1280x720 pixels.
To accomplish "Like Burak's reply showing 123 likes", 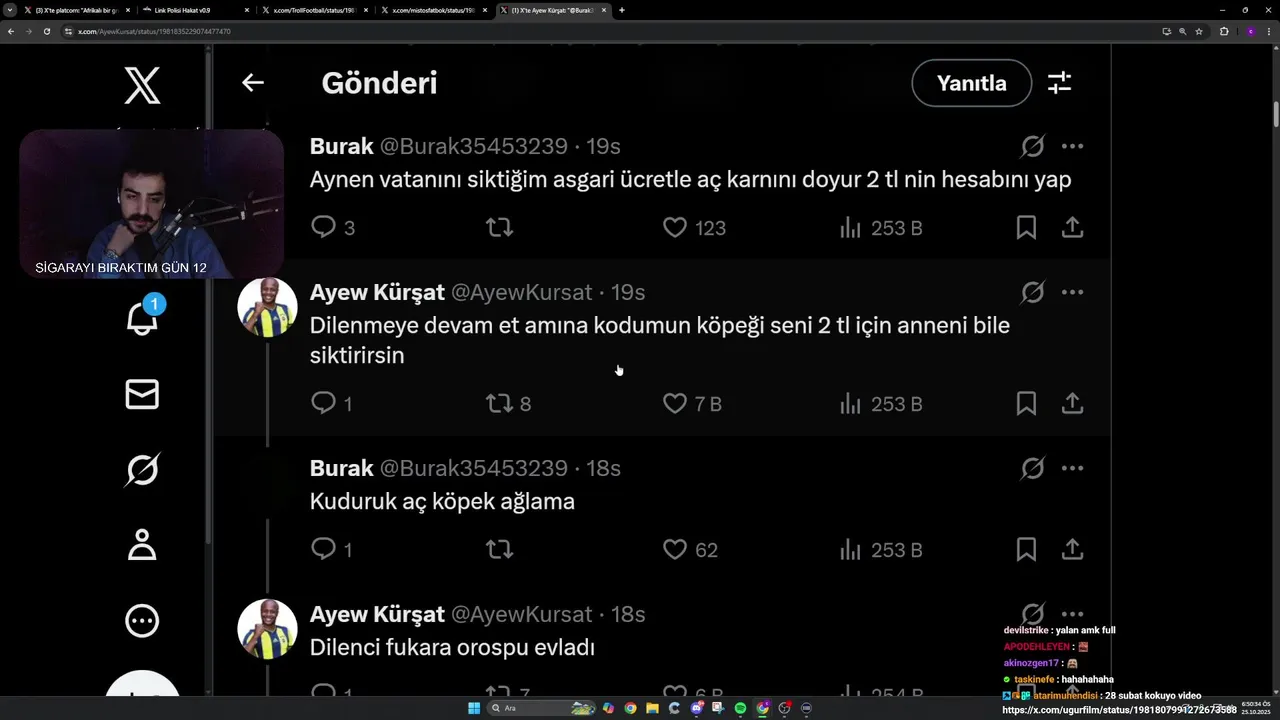I will click(x=675, y=228).
